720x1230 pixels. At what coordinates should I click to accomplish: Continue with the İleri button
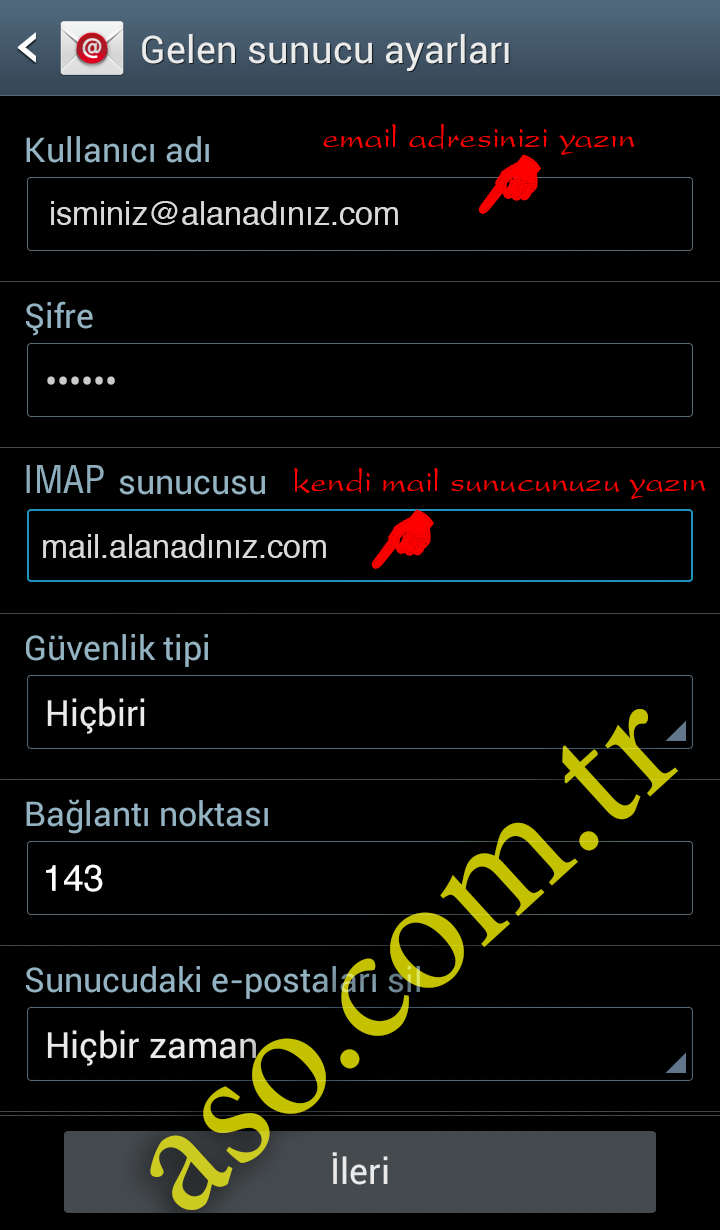click(x=360, y=1171)
